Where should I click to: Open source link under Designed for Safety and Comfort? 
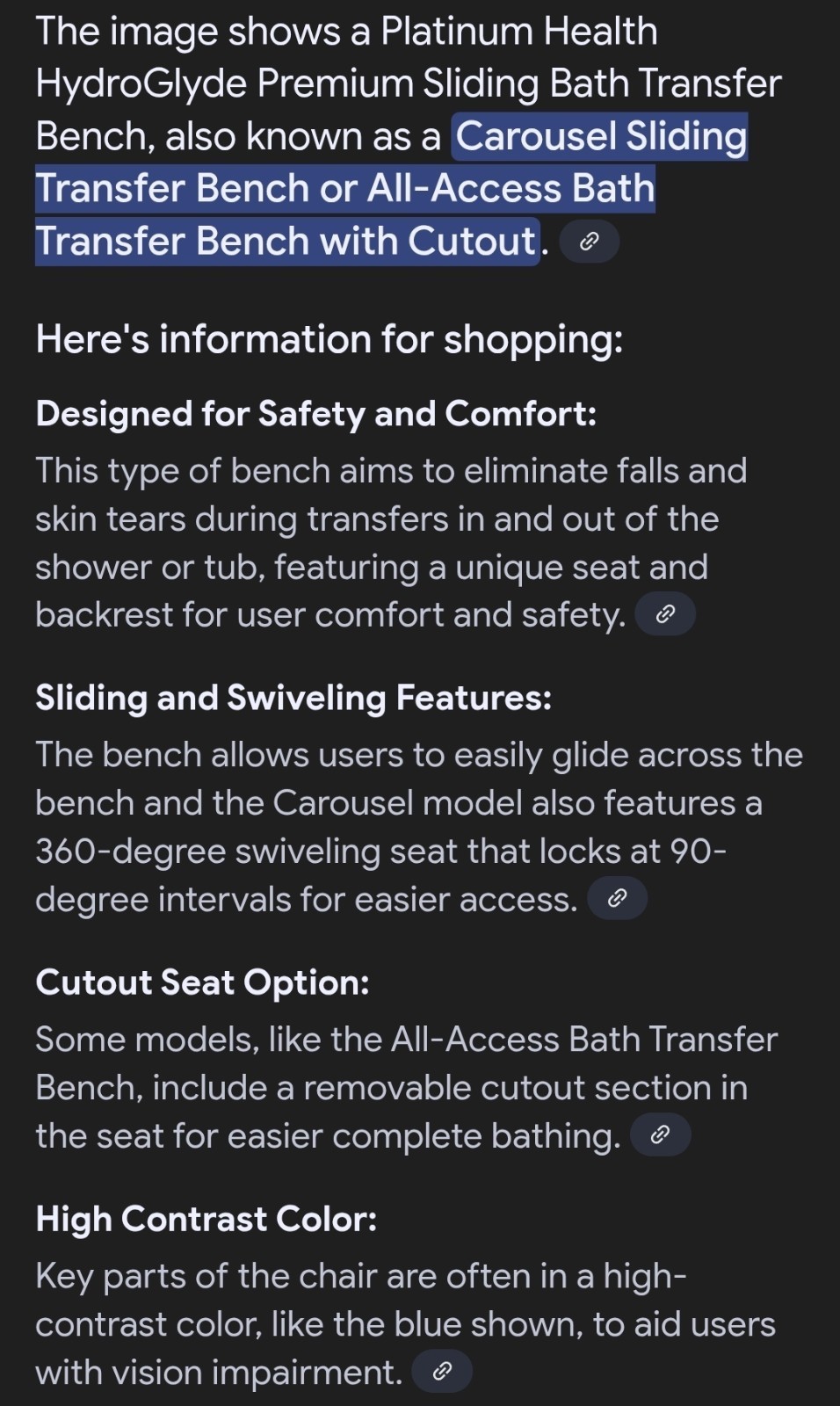(665, 614)
